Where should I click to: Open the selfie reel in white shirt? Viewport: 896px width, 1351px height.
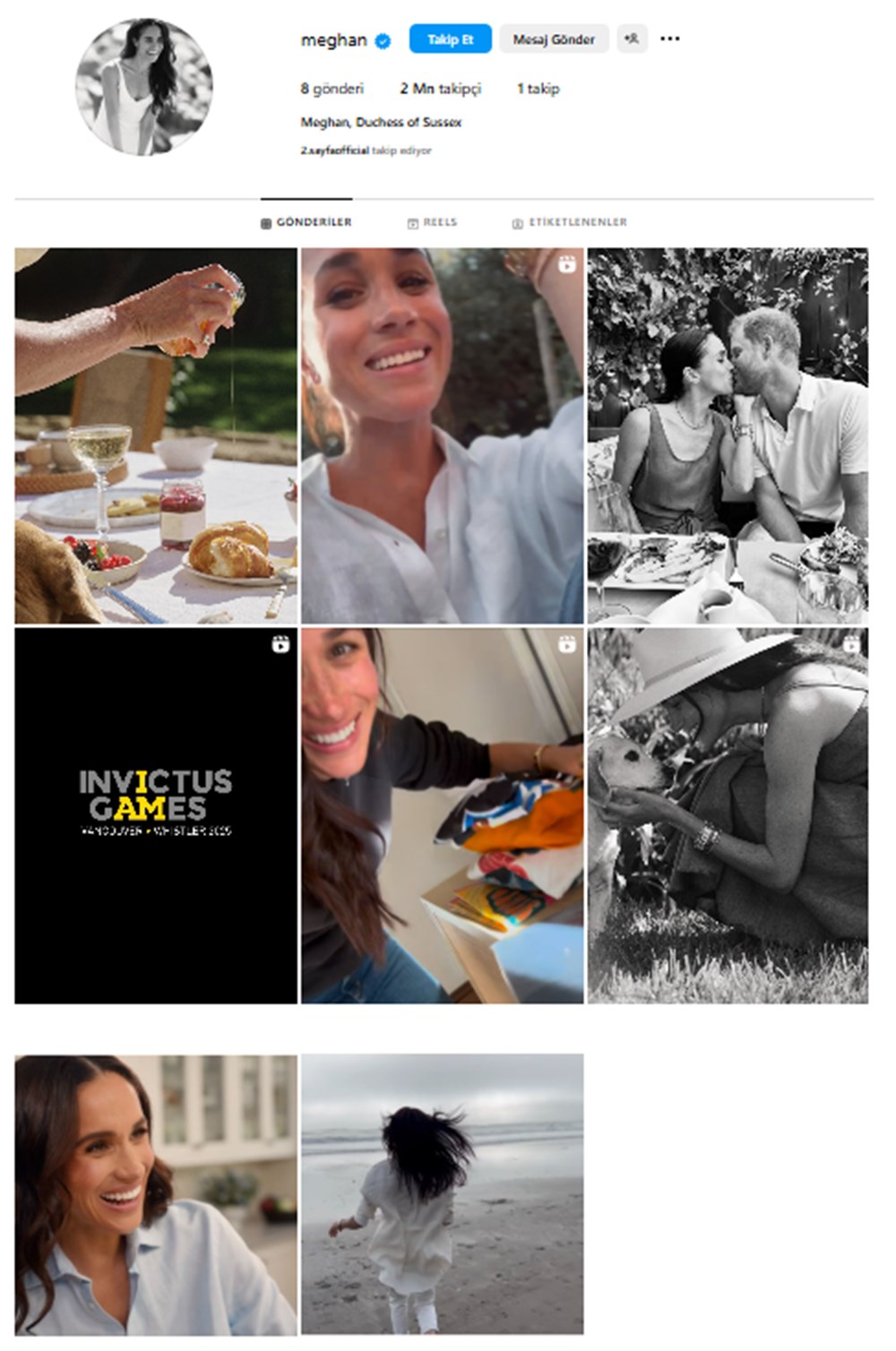coord(442,435)
